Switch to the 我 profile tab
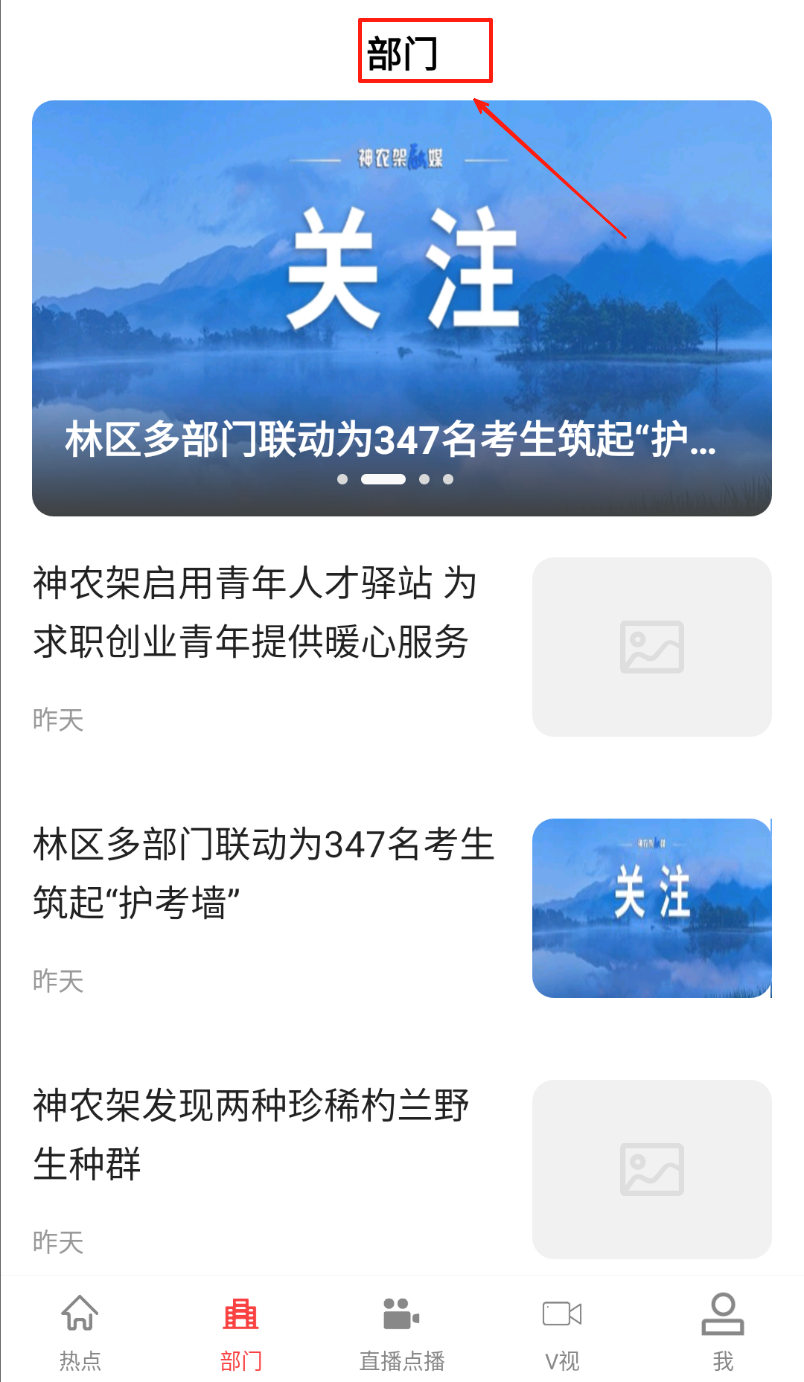Viewport: 804px width, 1382px height. click(x=723, y=1332)
